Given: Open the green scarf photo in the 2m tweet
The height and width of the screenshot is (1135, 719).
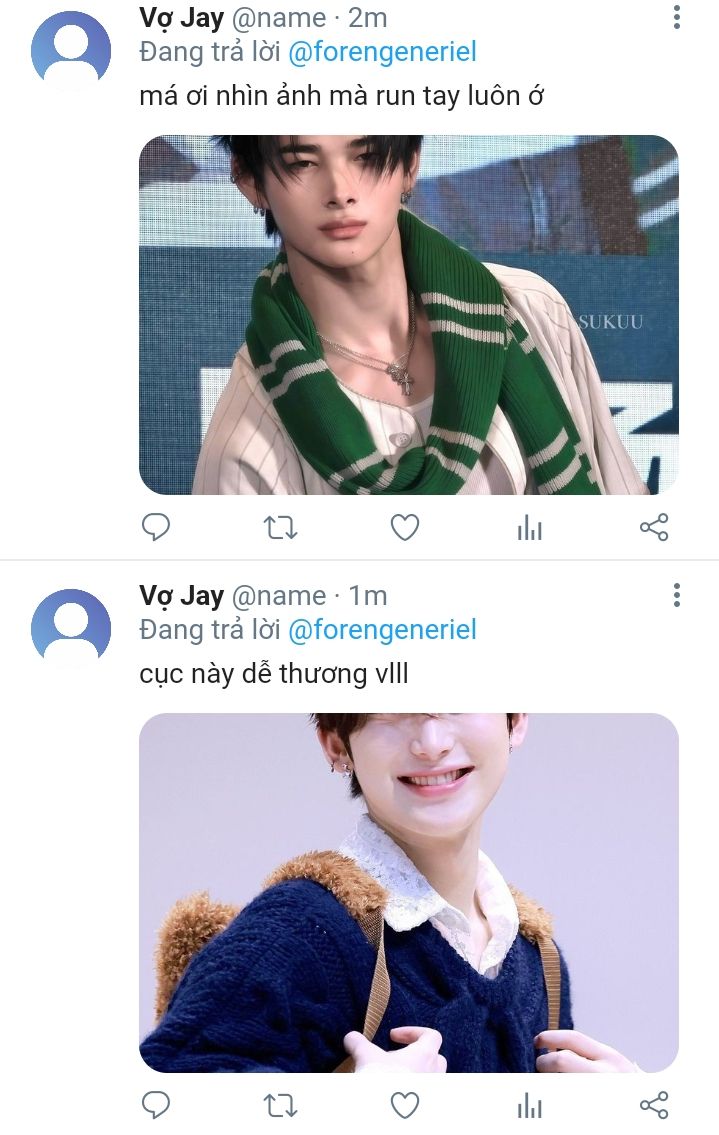Looking at the screenshot, I should pos(408,315).
